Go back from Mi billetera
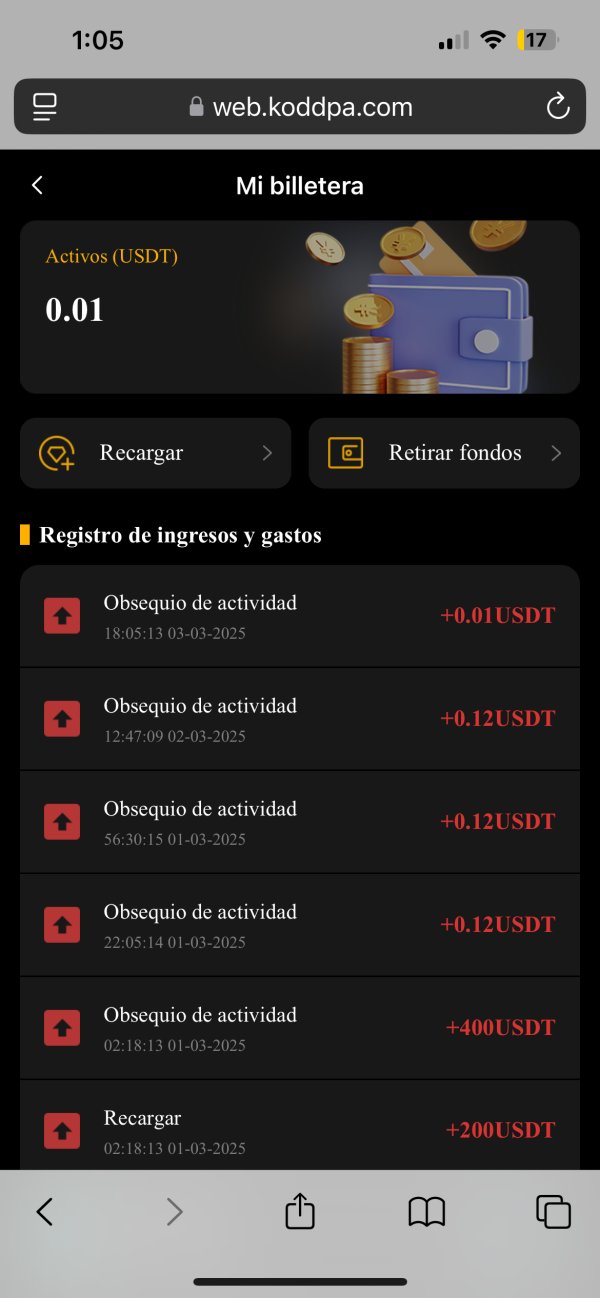 (38, 185)
